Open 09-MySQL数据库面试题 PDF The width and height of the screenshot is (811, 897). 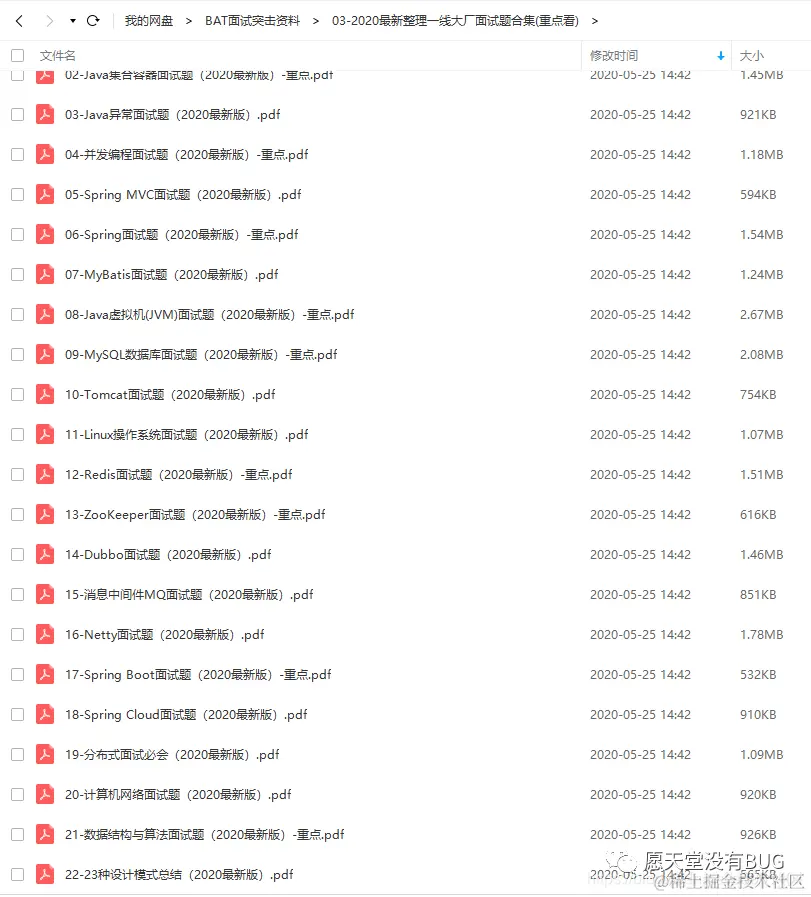[200, 355]
